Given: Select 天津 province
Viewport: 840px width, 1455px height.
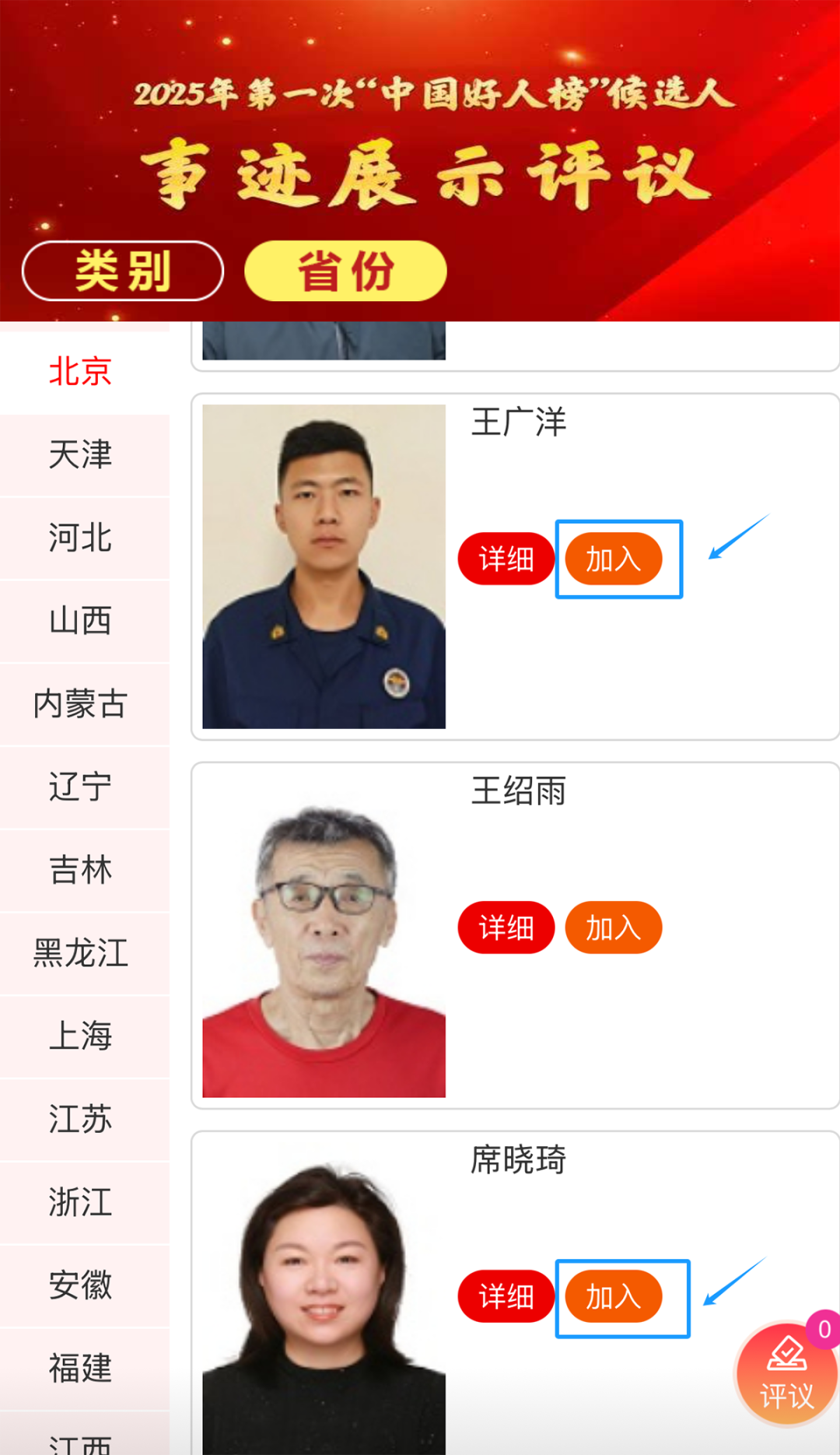Looking at the screenshot, I should (x=81, y=455).
